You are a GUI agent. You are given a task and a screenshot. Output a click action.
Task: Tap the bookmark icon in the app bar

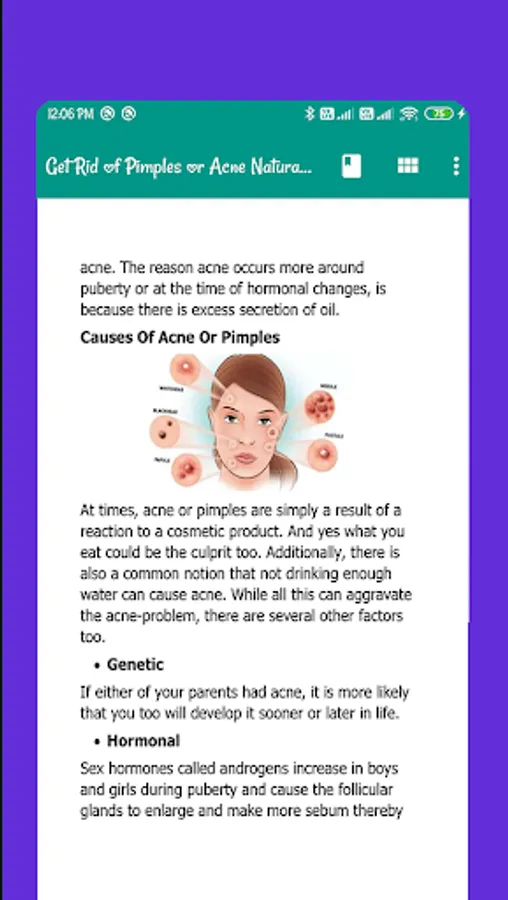(x=351, y=166)
